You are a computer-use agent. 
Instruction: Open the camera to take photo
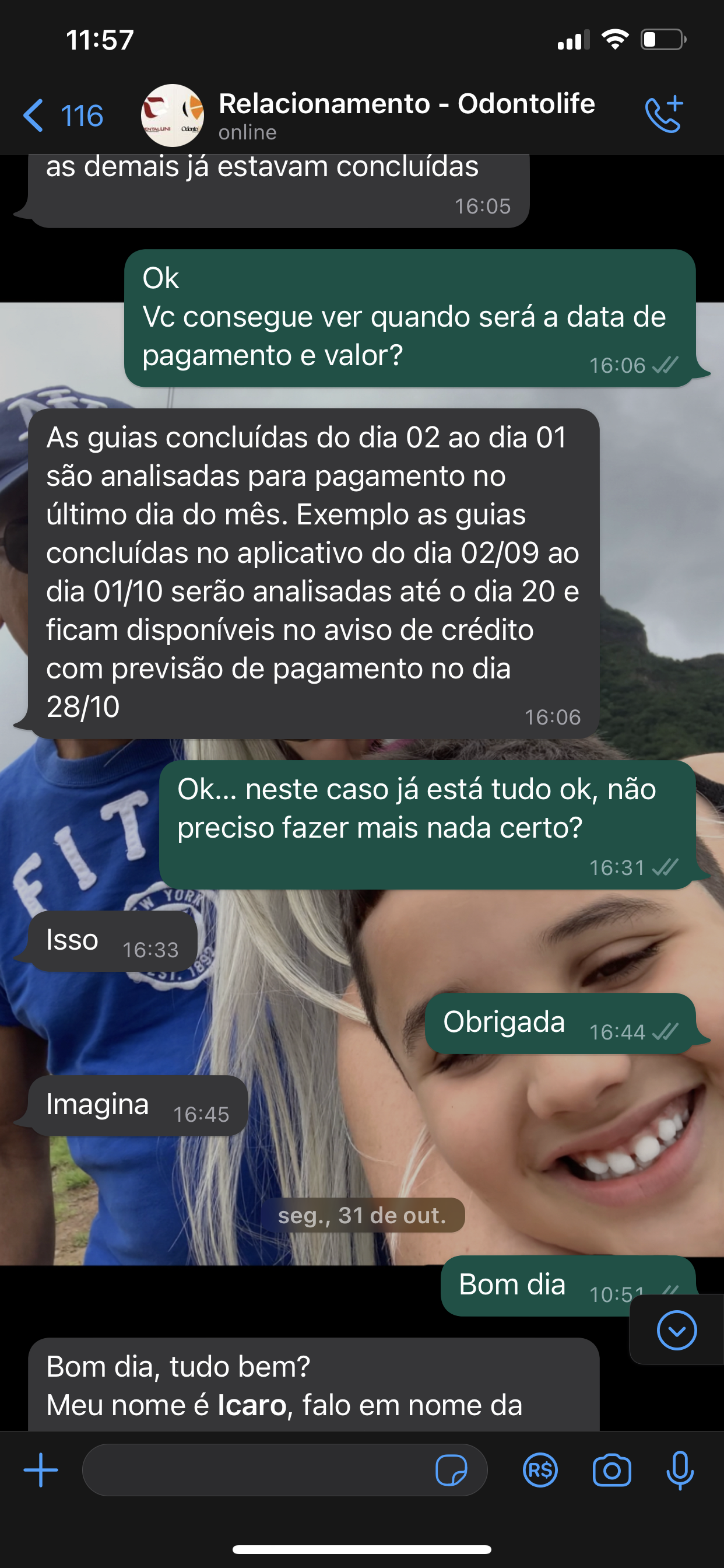[x=611, y=1470]
